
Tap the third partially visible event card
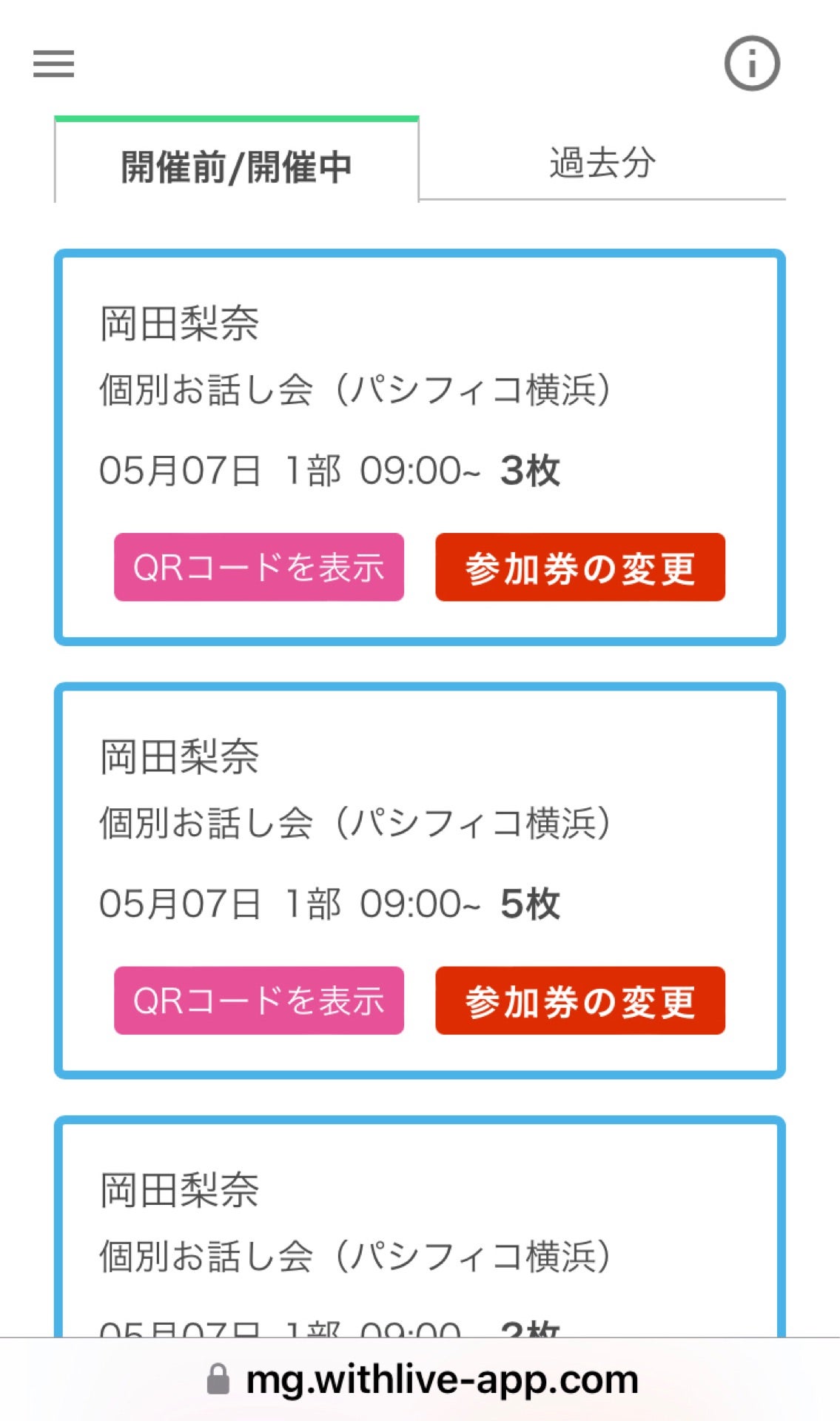coord(420,1221)
